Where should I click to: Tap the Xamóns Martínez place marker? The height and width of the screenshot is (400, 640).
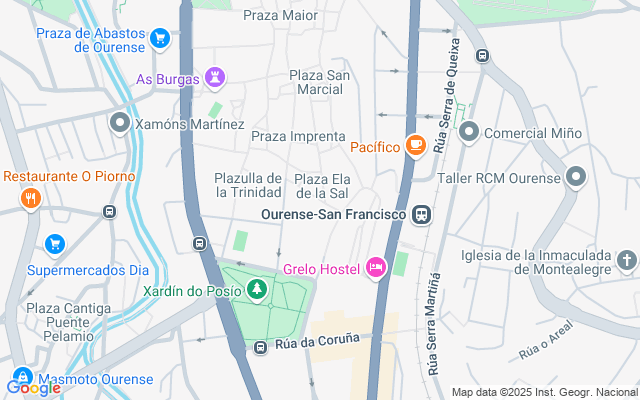coord(120,124)
